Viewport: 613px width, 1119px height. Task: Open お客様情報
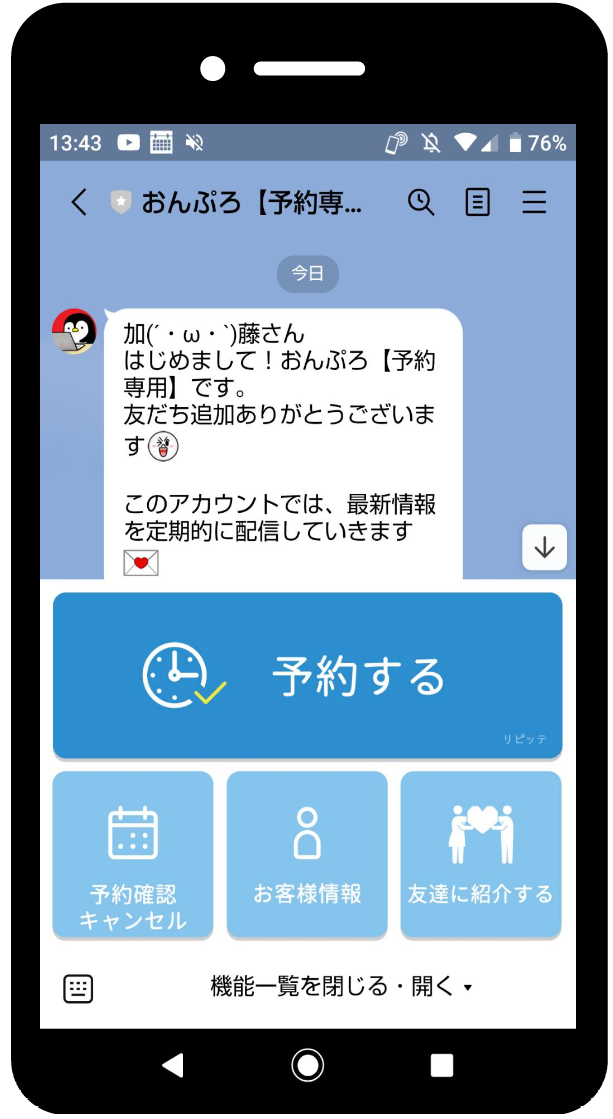click(x=307, y=855)
